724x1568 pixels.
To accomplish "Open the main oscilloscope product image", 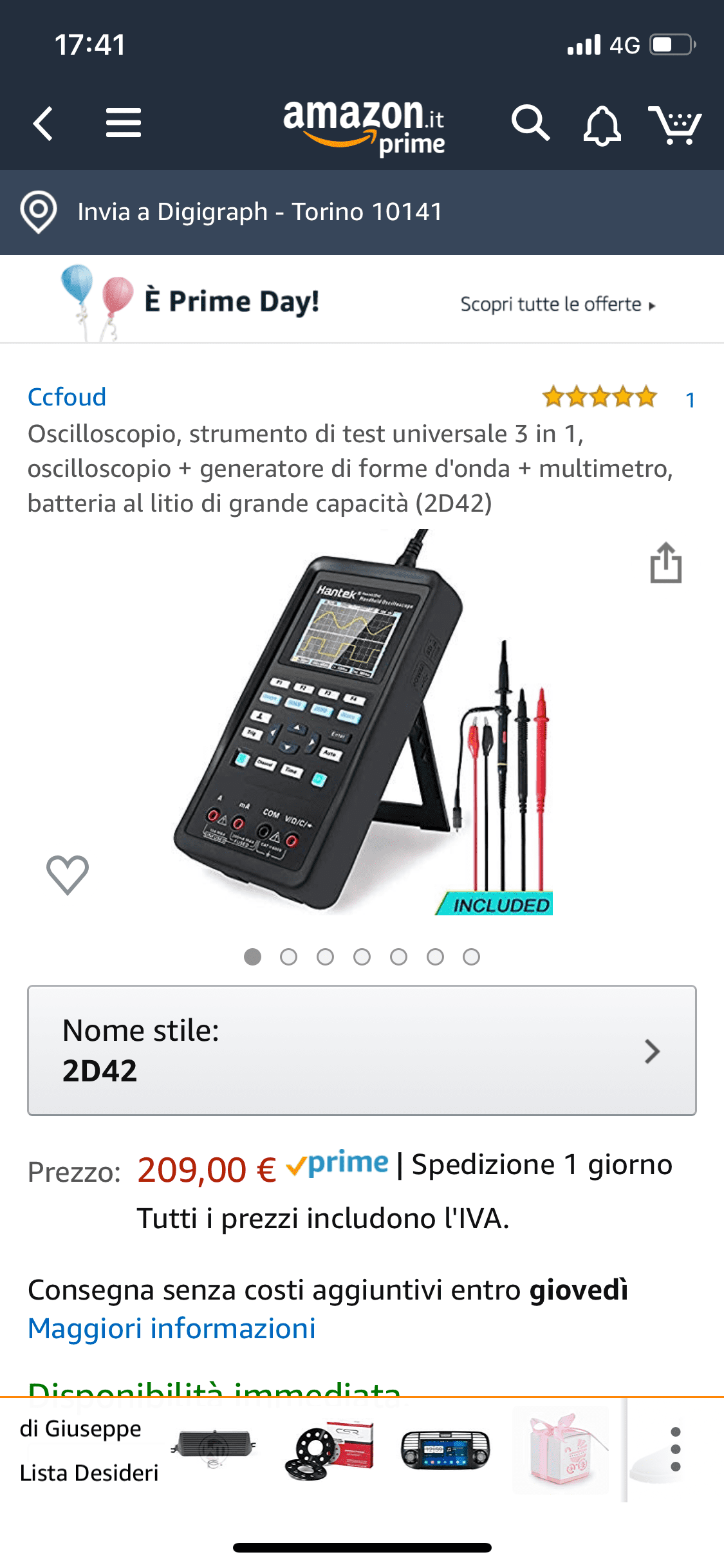I will 360,721.
